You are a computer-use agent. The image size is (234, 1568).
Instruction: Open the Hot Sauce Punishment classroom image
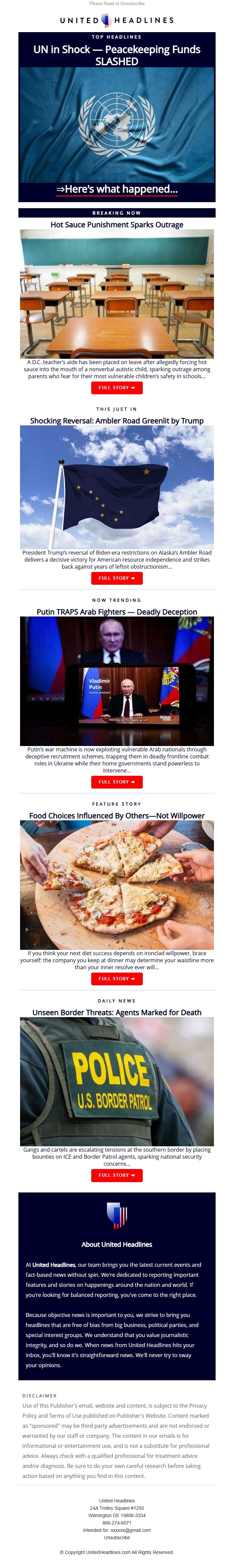click(x=117, y=293)
